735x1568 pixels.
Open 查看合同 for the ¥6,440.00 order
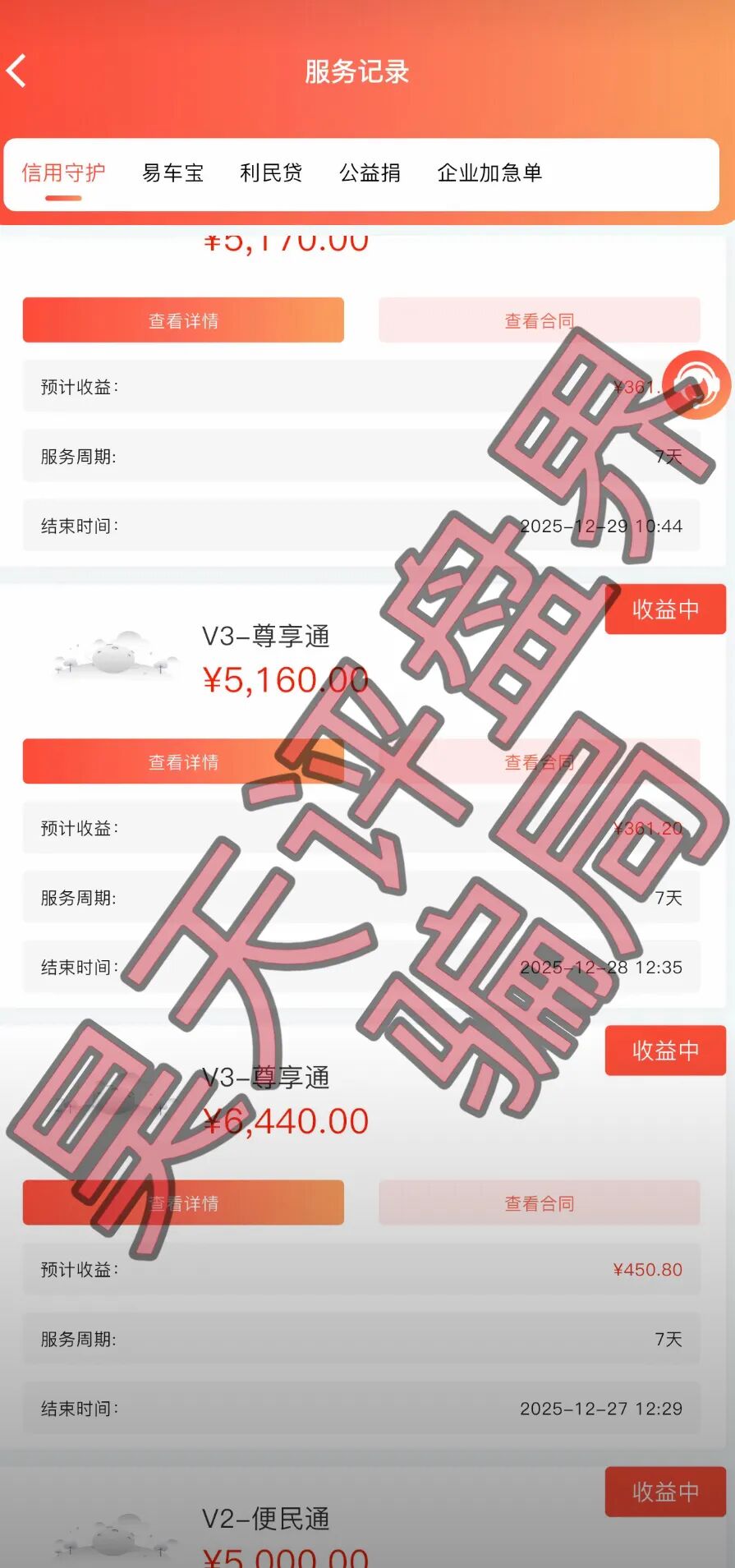pyautogui.click(x=539, y=1202)
